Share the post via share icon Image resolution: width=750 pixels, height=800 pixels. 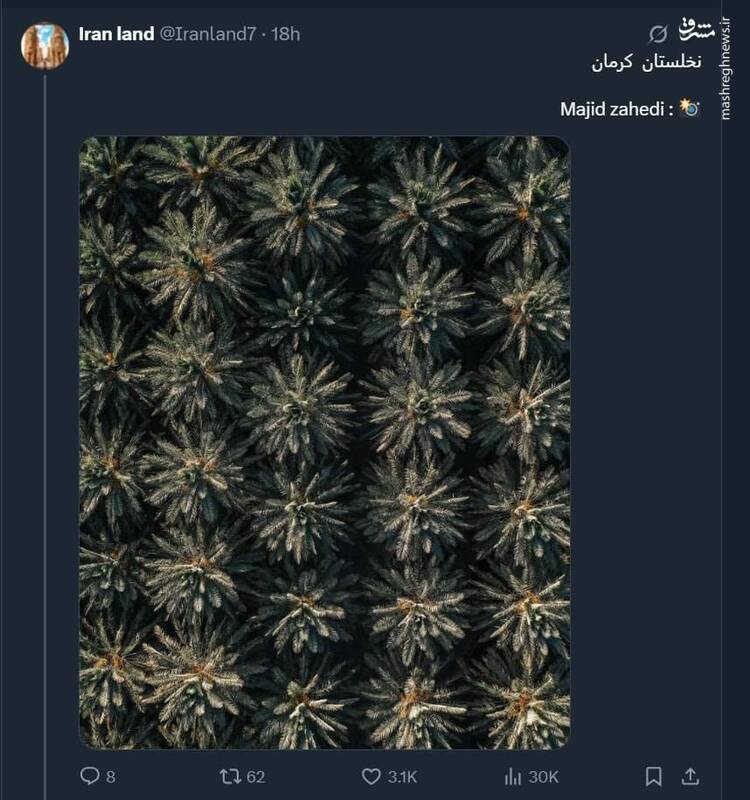[x=690, y=775]
